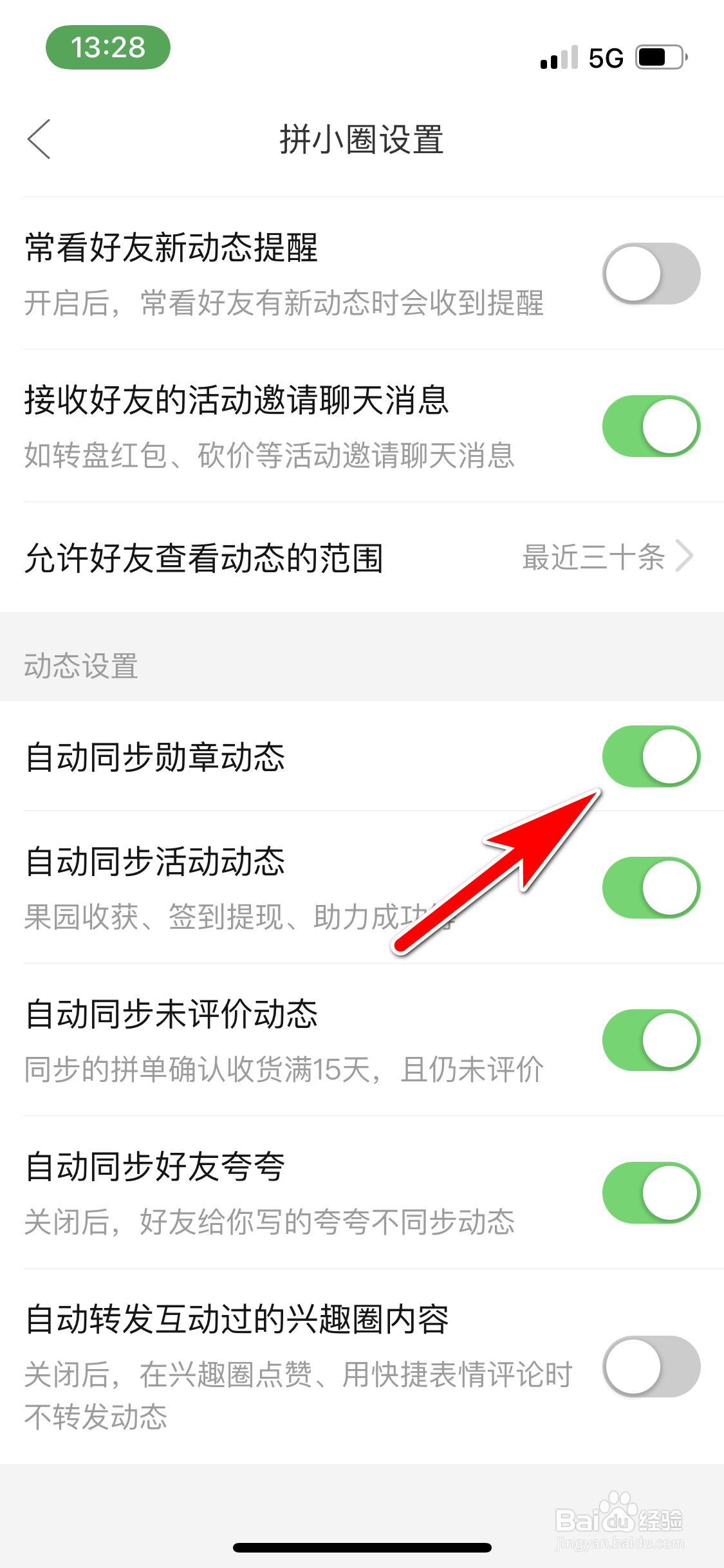Tap chevron next to visibility range setting
724x1568 pixels.
pos(685,557)
